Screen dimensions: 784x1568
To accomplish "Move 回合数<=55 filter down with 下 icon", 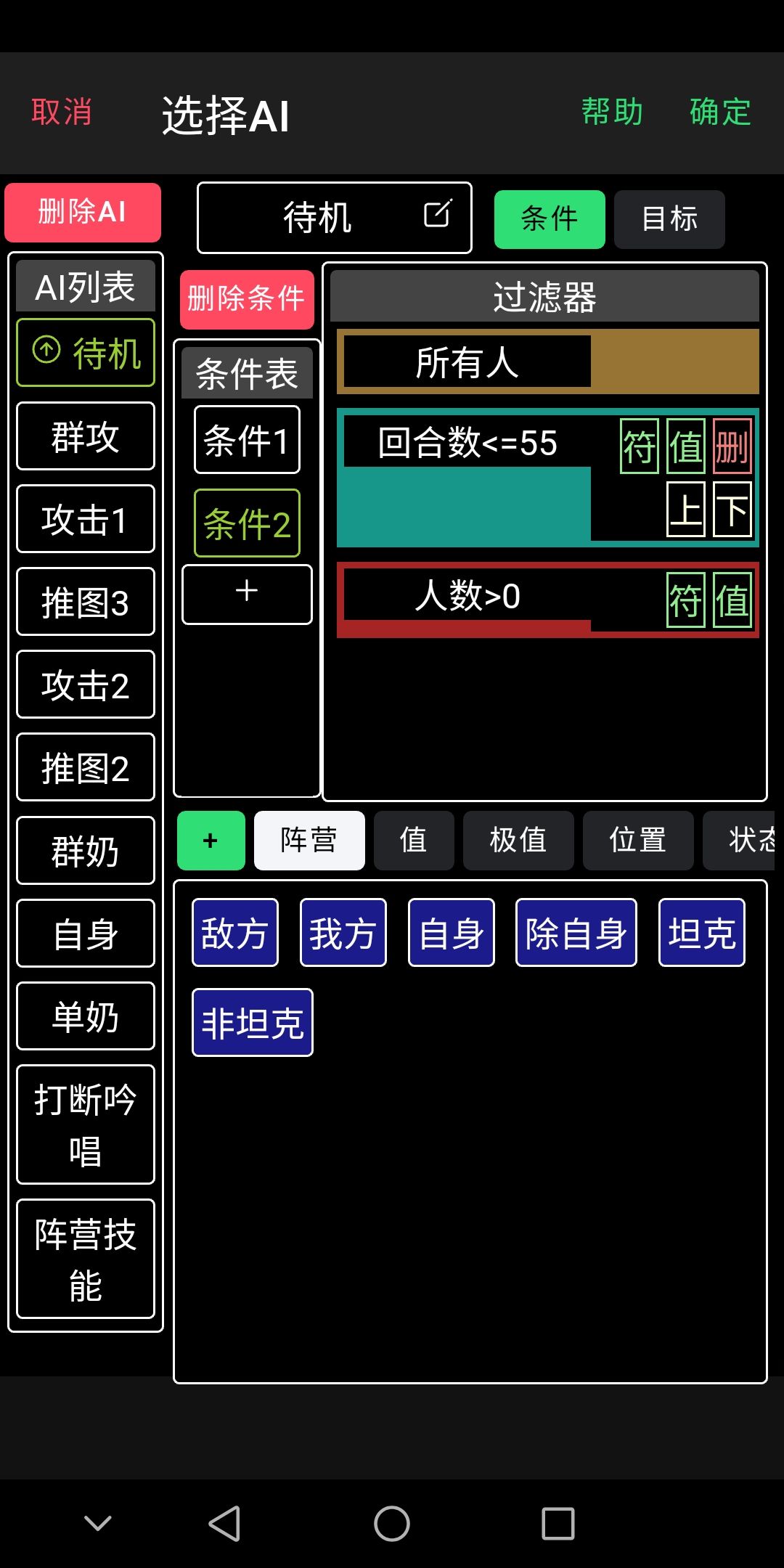I will (x=732, y=510).
